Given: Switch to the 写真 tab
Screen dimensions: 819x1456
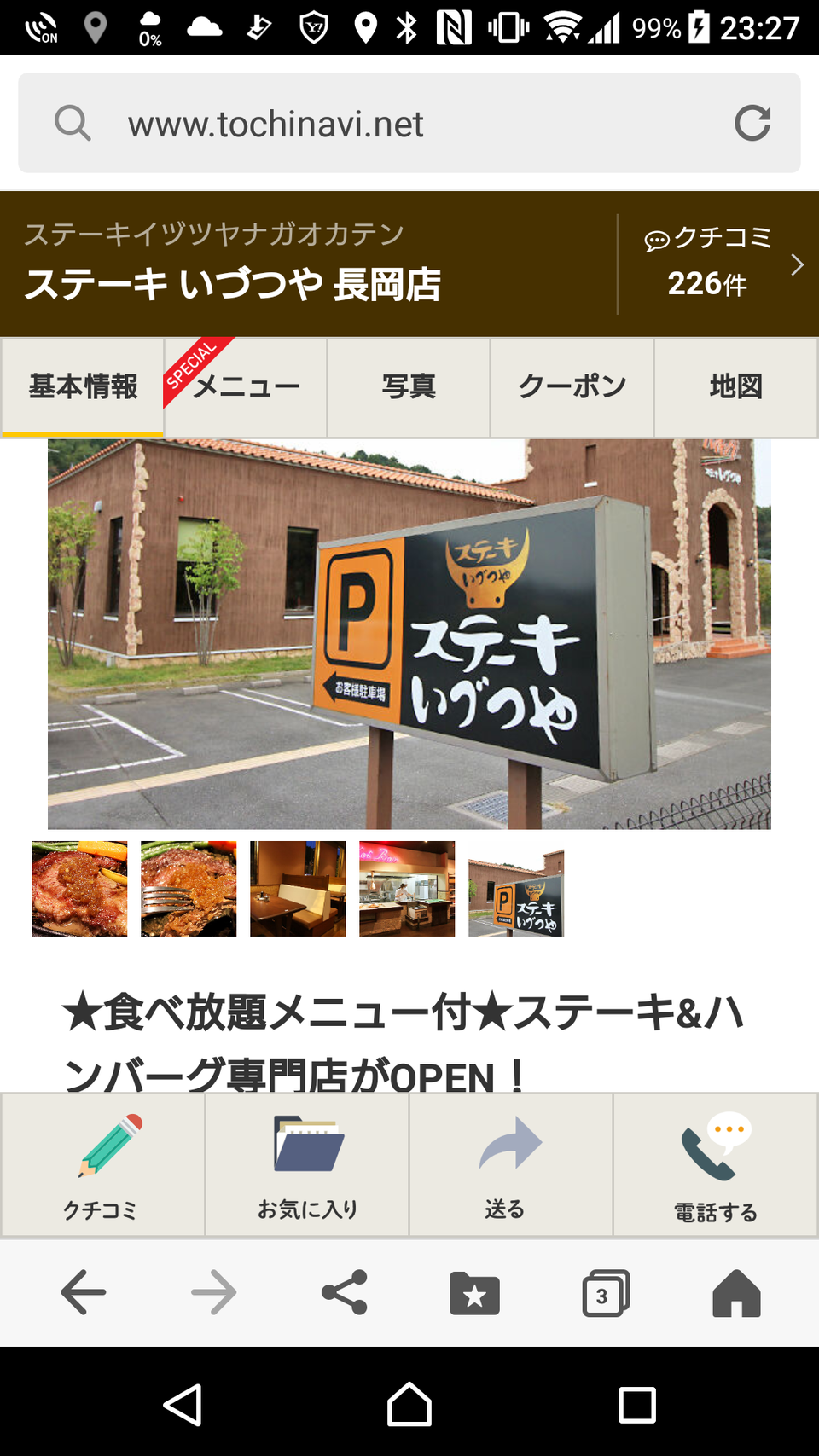Looking at the screenshot, I should (409, 386).
